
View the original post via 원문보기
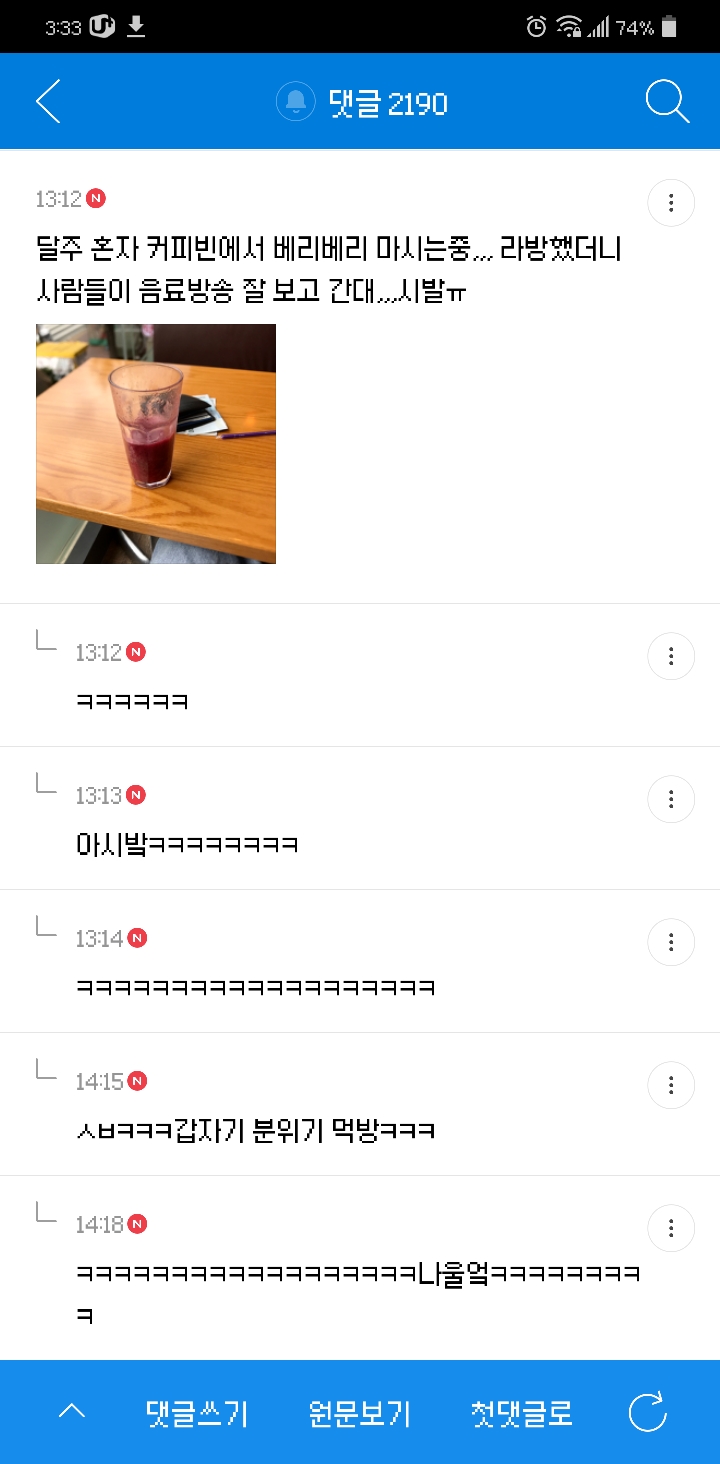pos(360,1413)
